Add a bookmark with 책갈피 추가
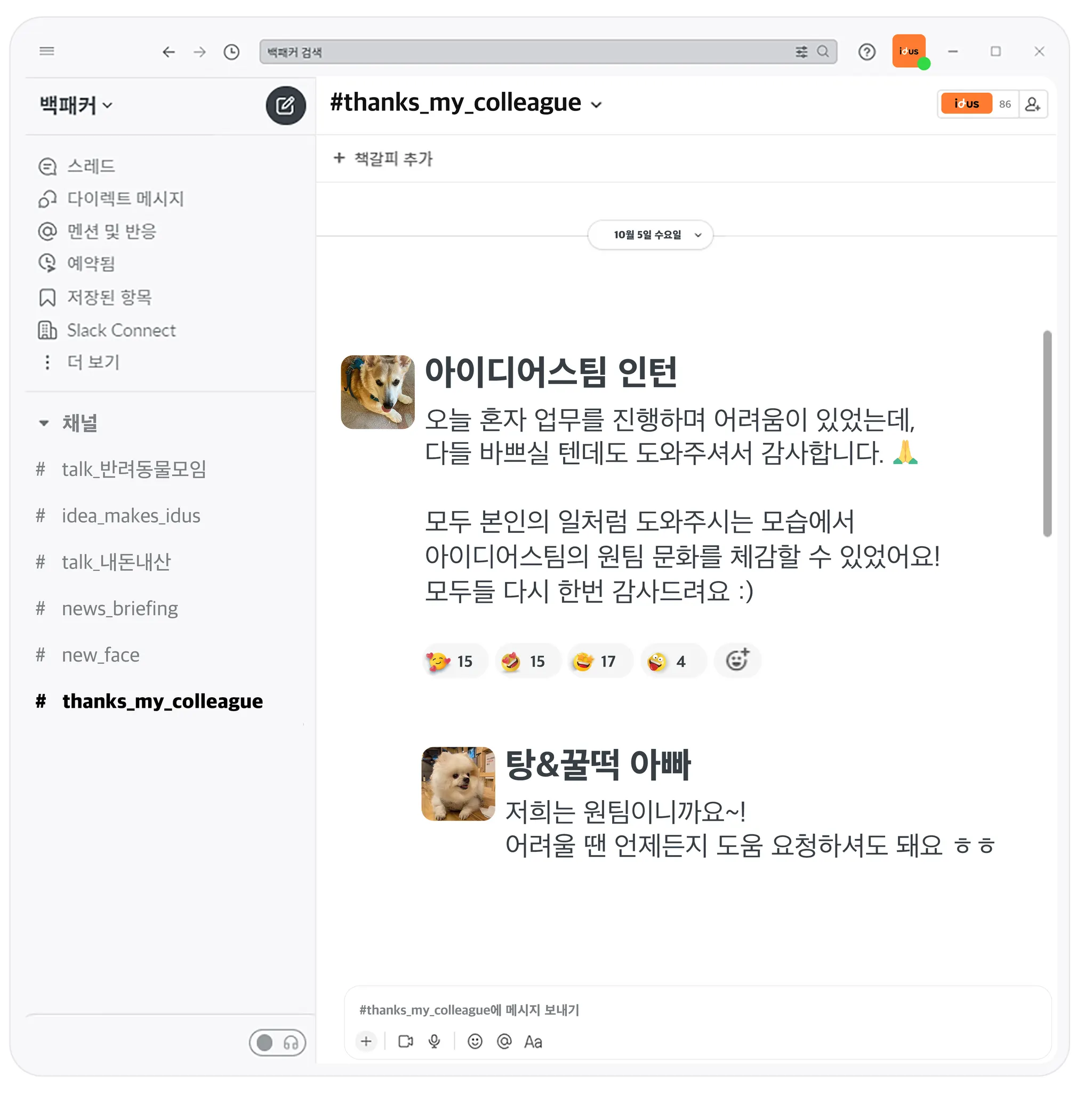The height and width of the screenshot is (1093, 1092). pyautogui.click(x=383, y=158)
